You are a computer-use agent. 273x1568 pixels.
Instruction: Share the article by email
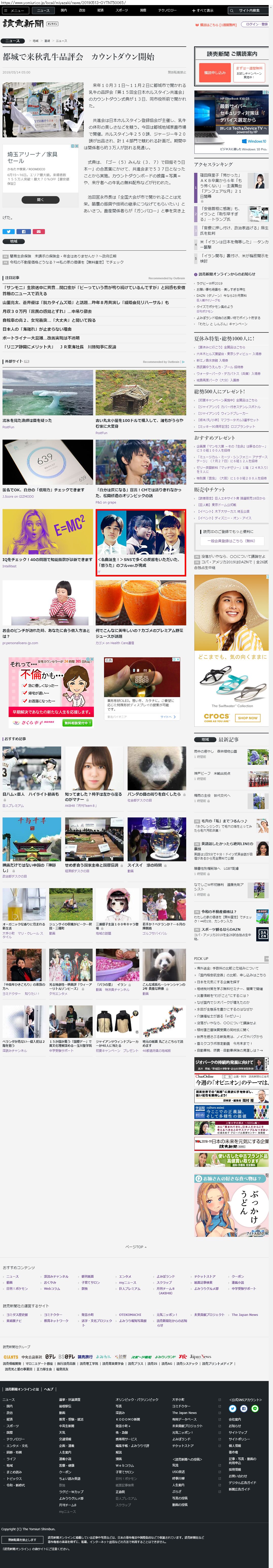pos(38,231)
